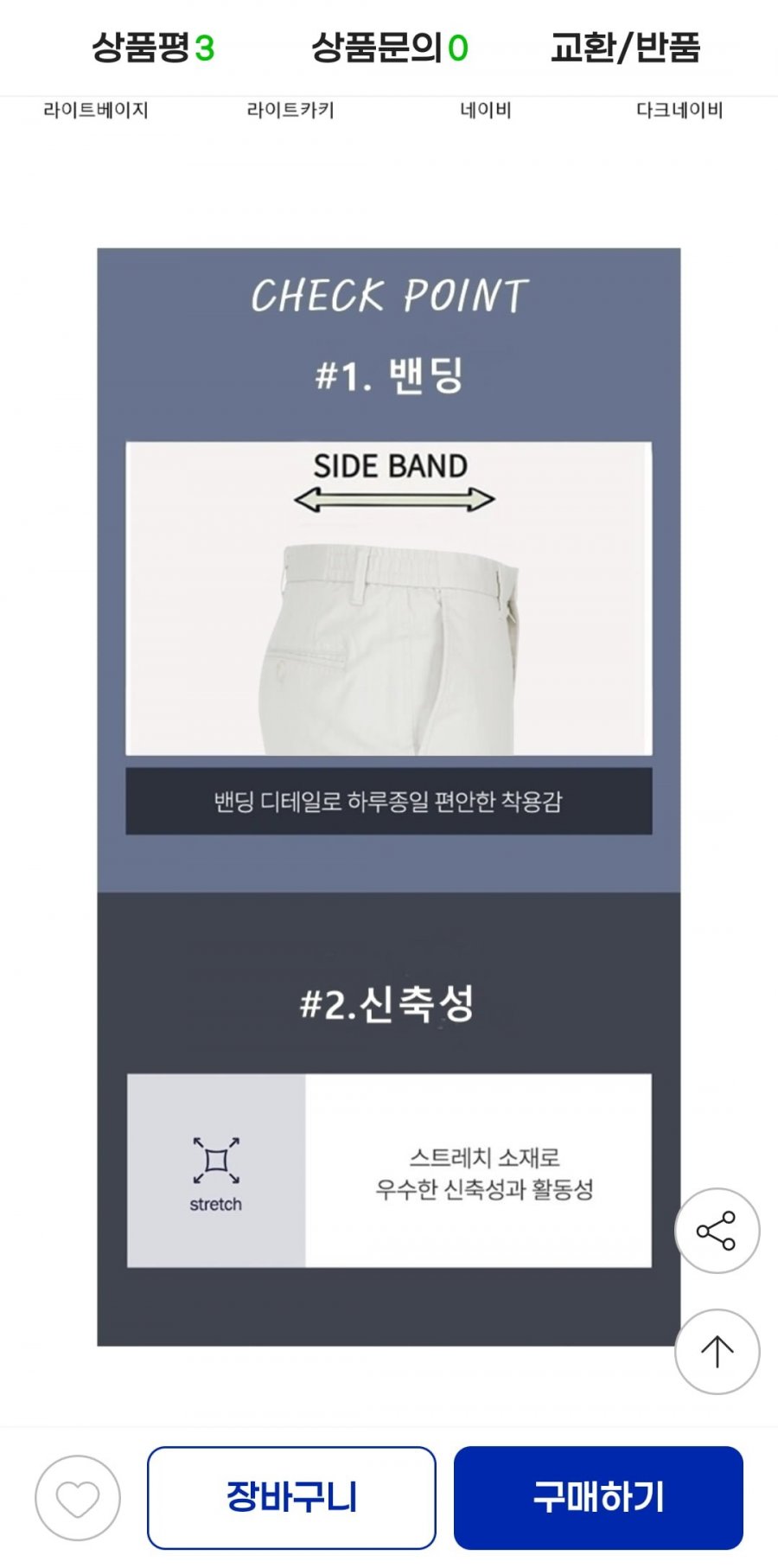Switch to the 상품평 reviews tab
The image size is (778, 1568).
tap(153, 48)
